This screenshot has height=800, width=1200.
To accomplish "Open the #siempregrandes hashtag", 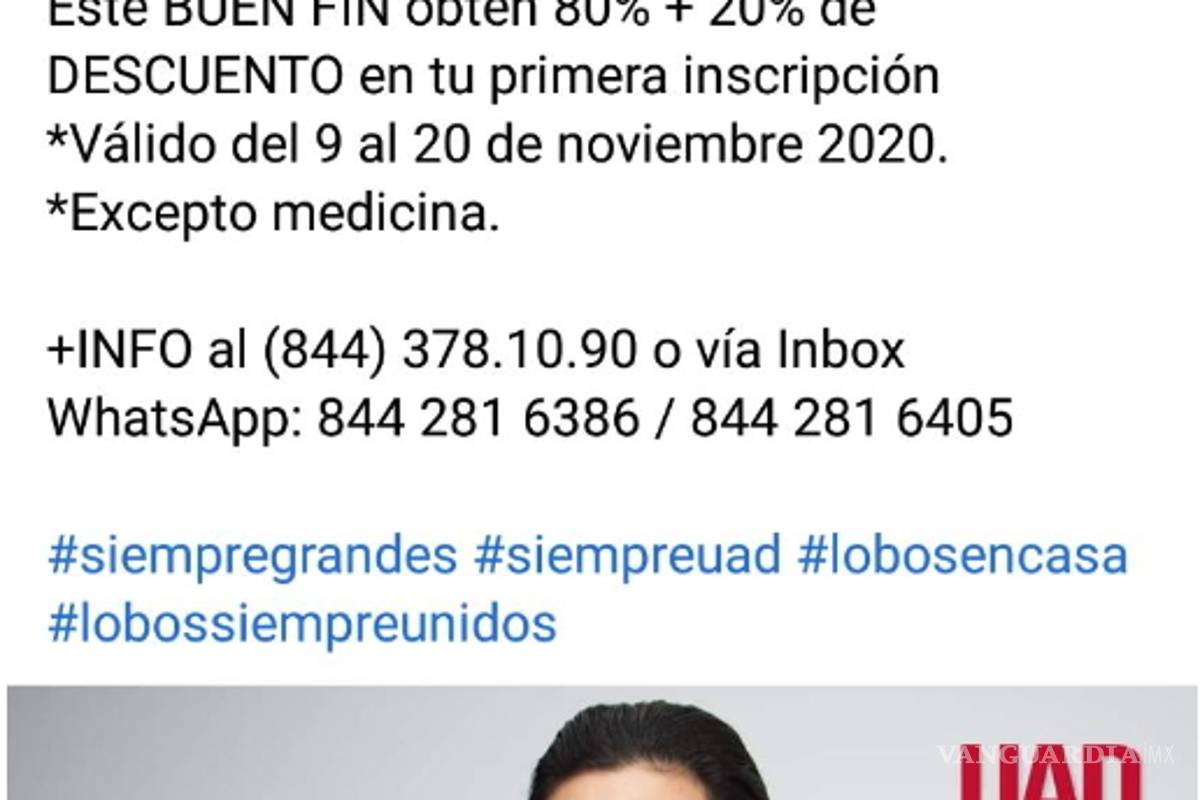I will [252, 557].
